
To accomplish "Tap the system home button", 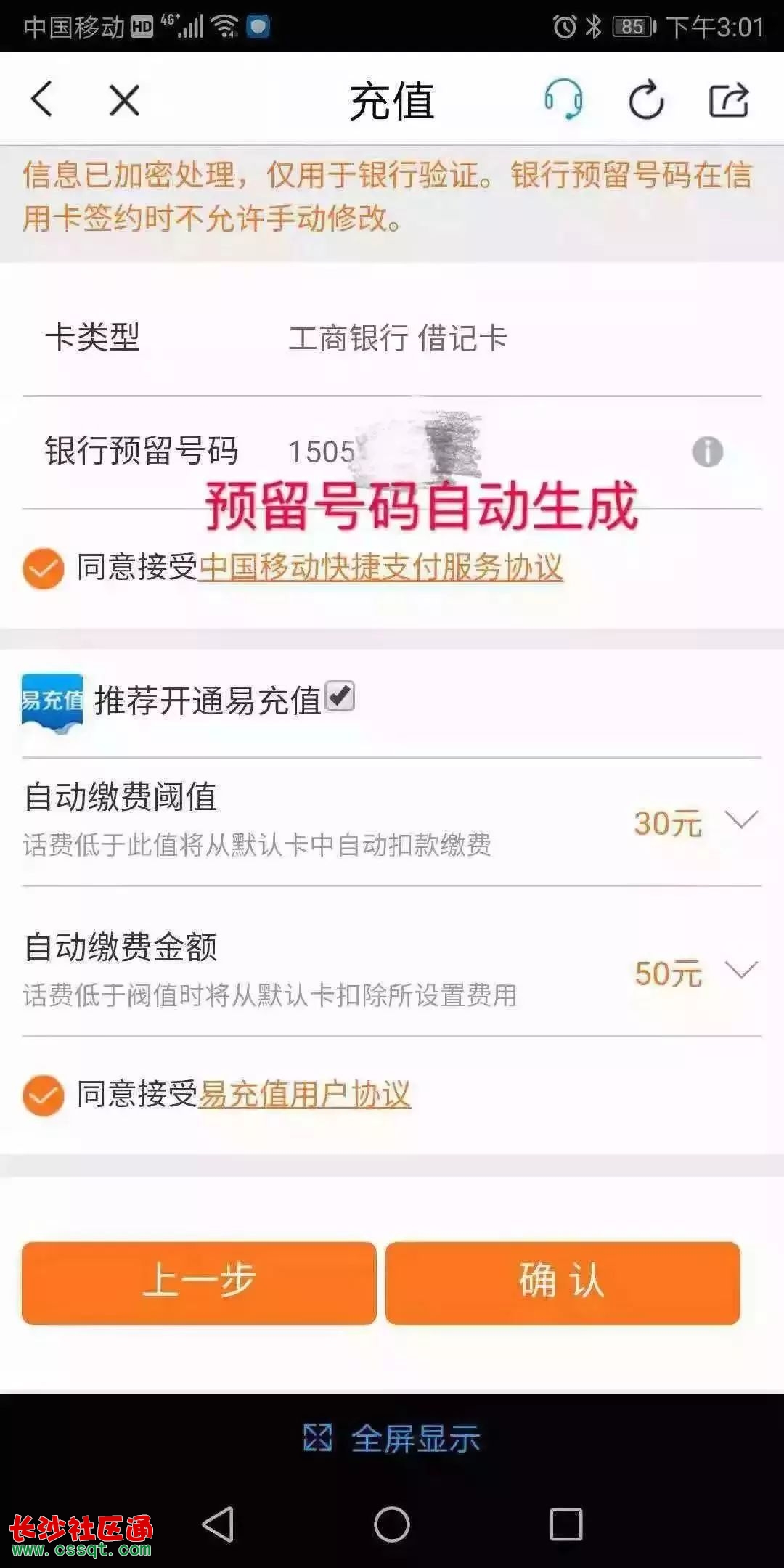I will pyautogui.click(x=392, y=1524).
